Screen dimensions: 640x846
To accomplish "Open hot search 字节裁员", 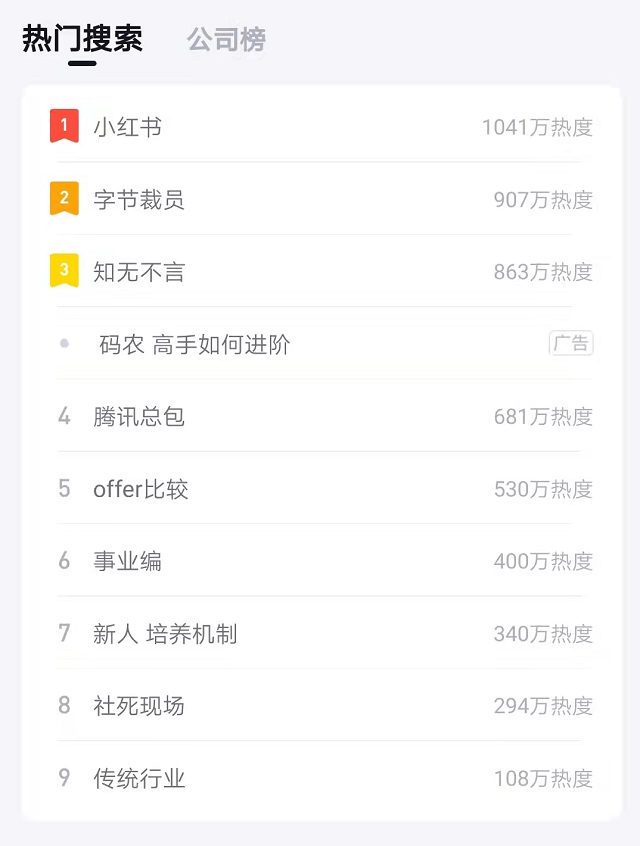I will click(139, 200).
